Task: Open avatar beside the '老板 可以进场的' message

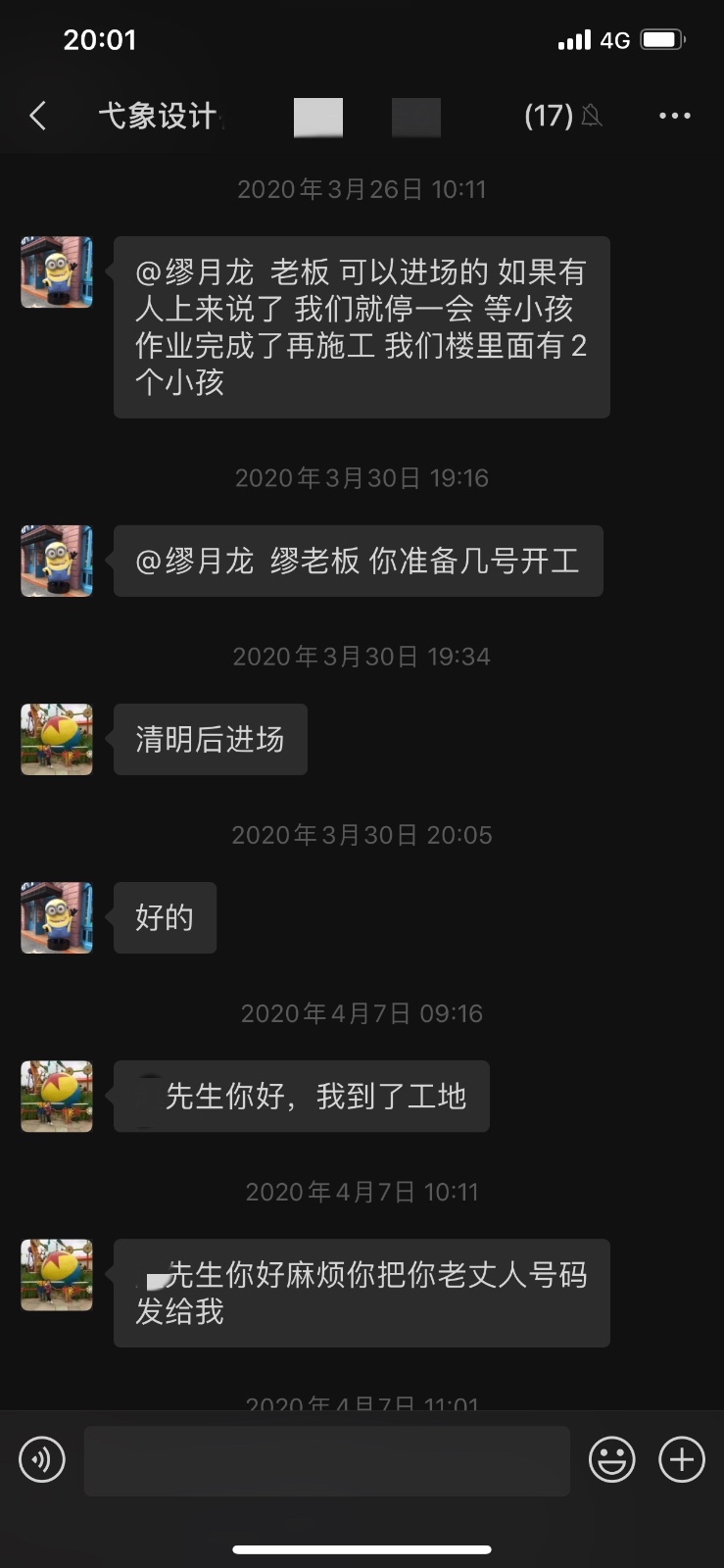Action: click(x=57, y=271)
